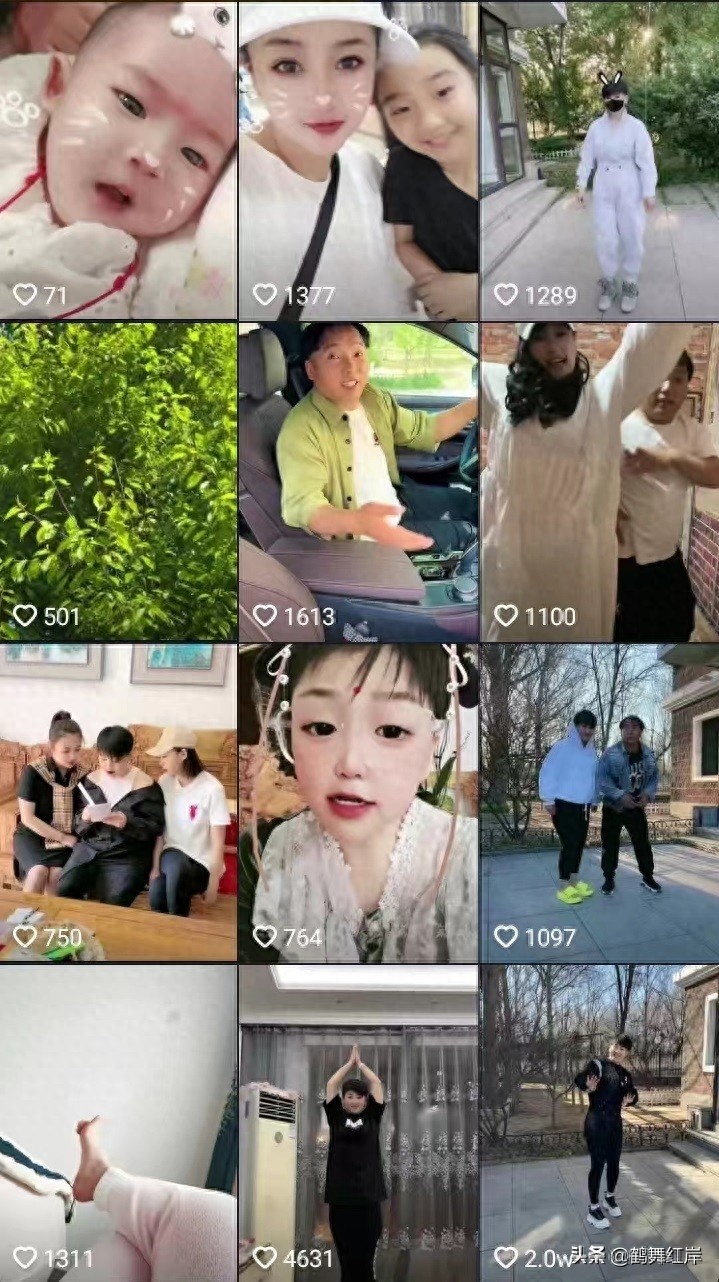Play the car video with 1613 likes

pos(358,480)
